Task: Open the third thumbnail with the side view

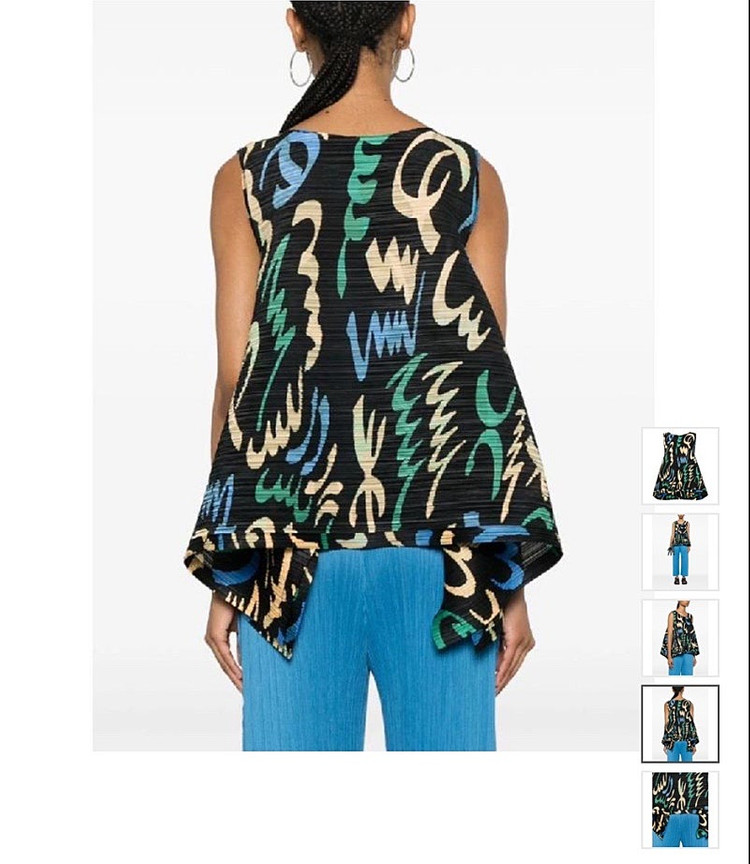Action: [x=680, y=638]
